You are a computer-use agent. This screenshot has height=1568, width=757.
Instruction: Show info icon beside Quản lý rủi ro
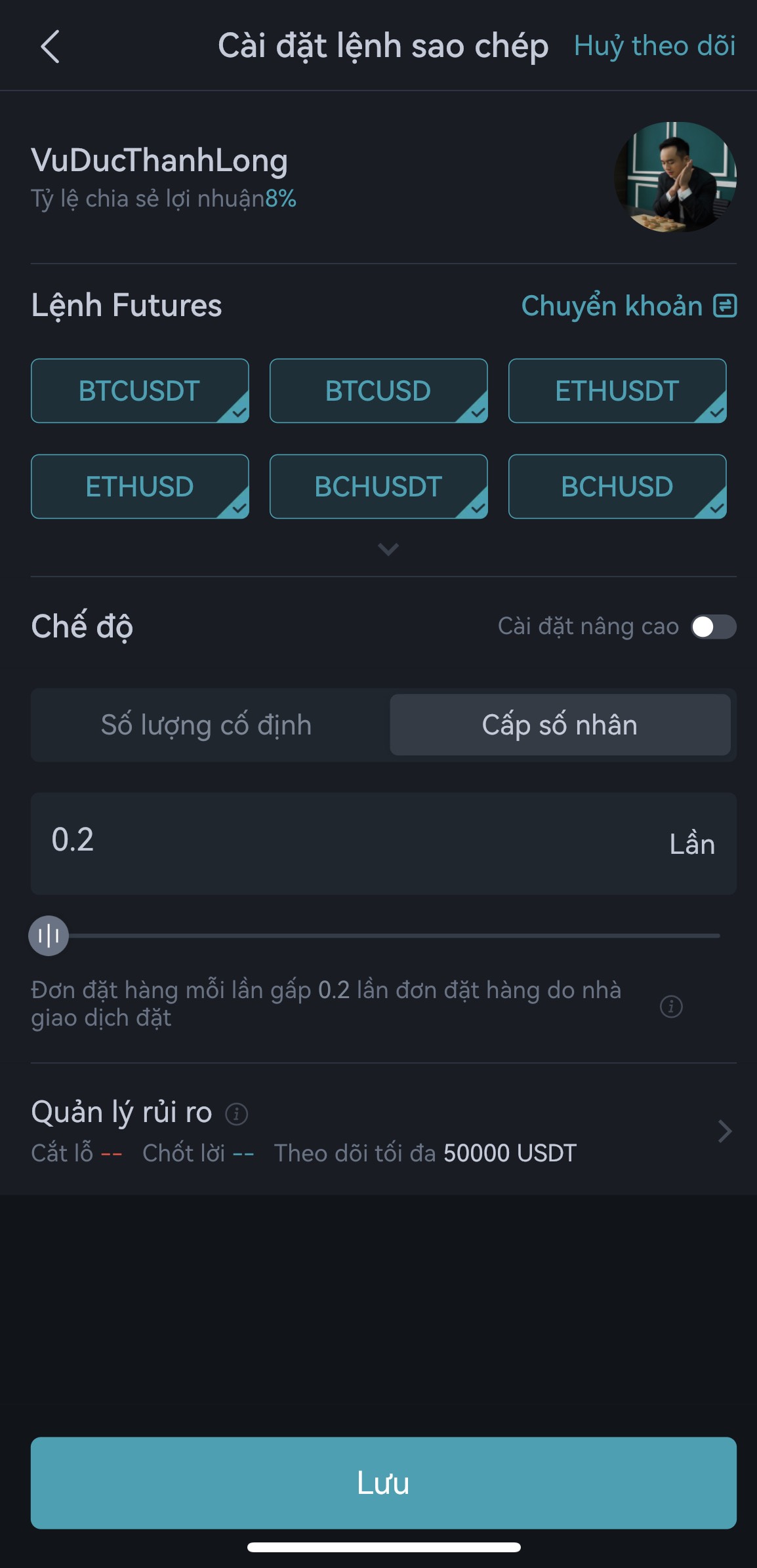click(x=236, y=1114)
